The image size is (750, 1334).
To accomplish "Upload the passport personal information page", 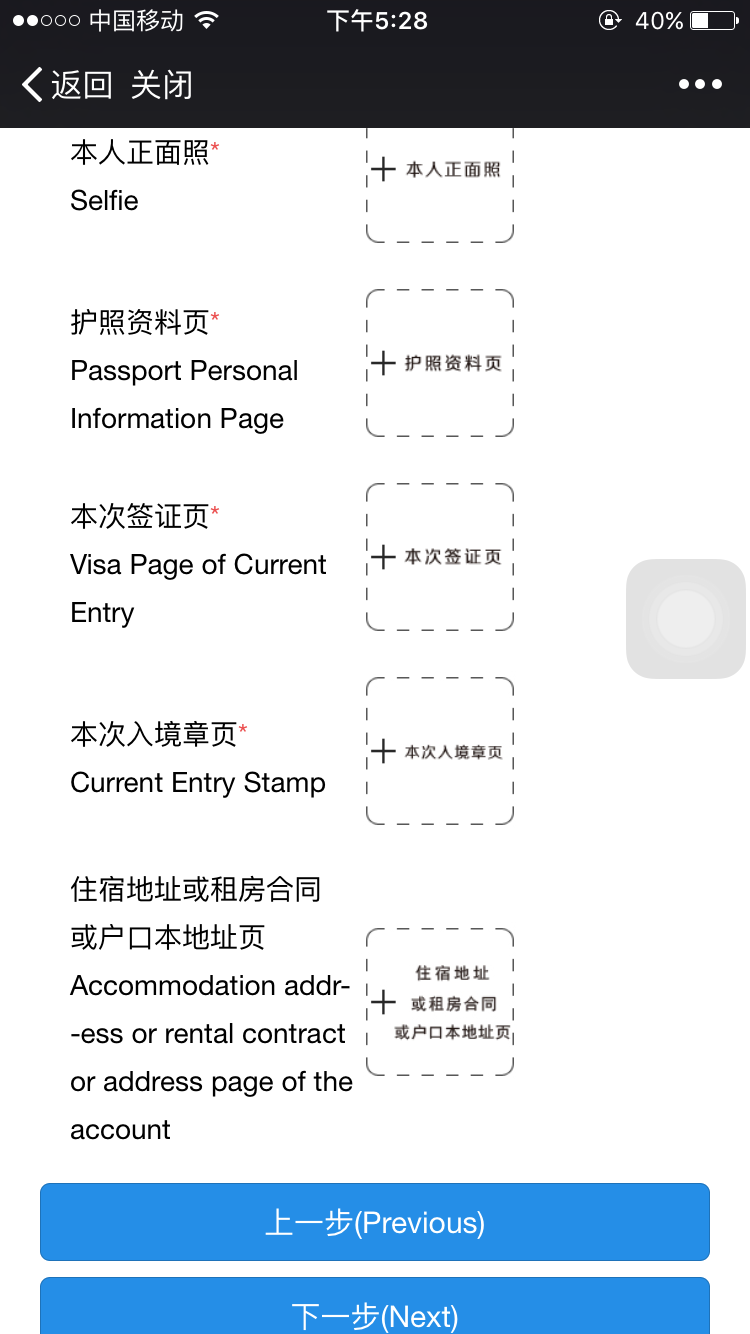I will pos(440,364).
